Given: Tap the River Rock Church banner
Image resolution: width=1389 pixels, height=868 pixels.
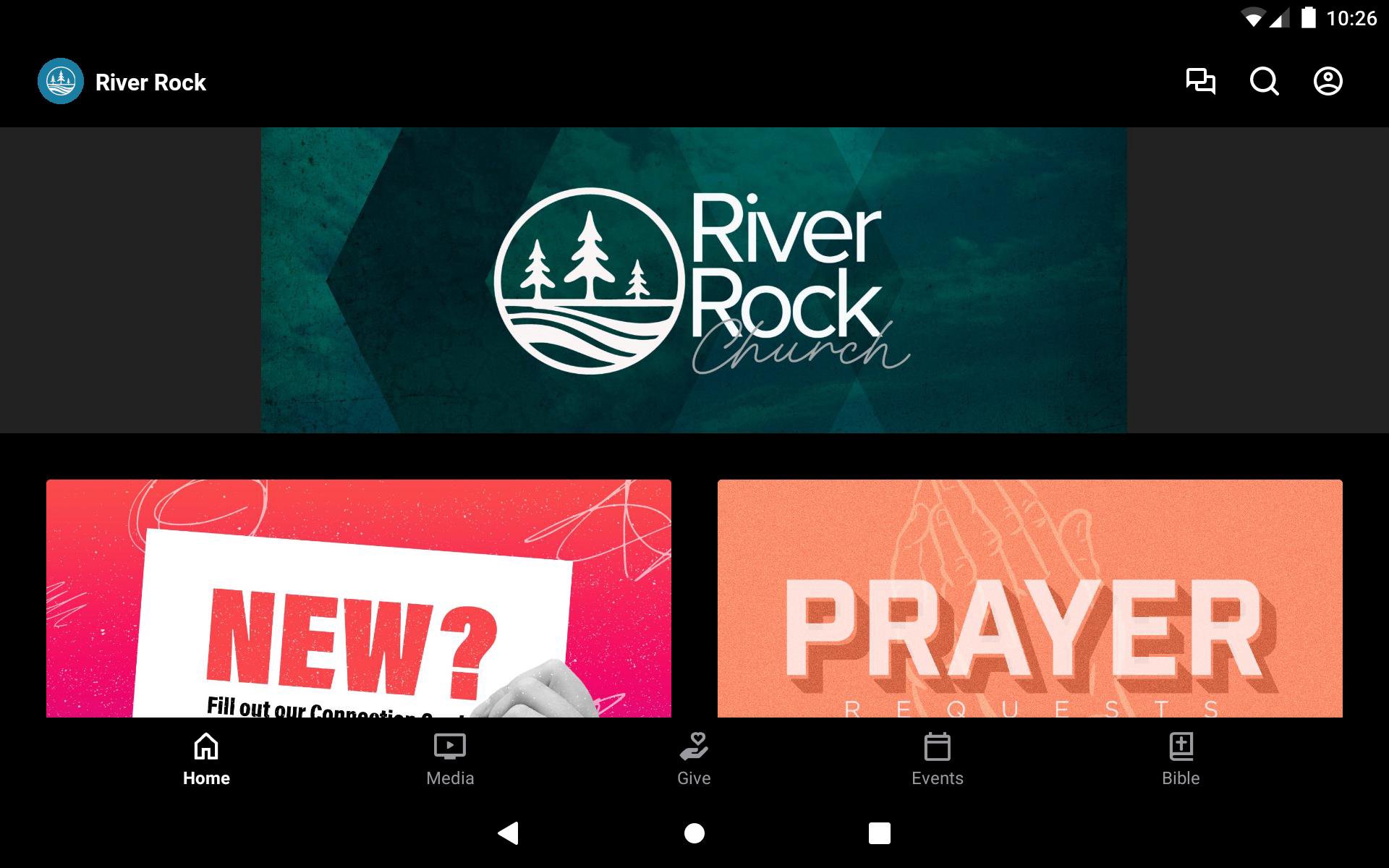Looking at the screenshot, I should tap(694, 281).
